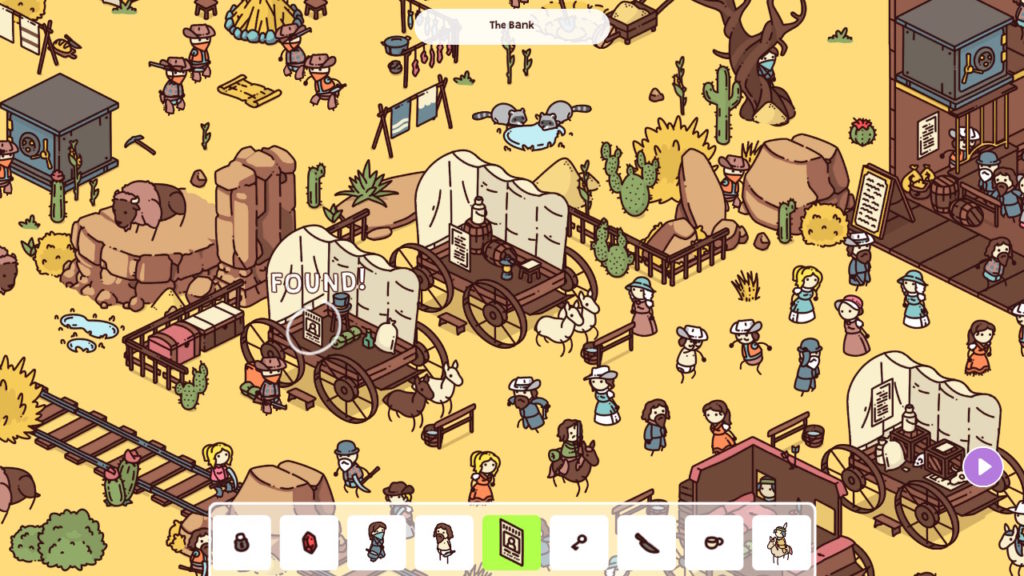1024x576 pixels.
Task: Choose the bearded man target
Action: pyautogui.click(x=444, y=542)
